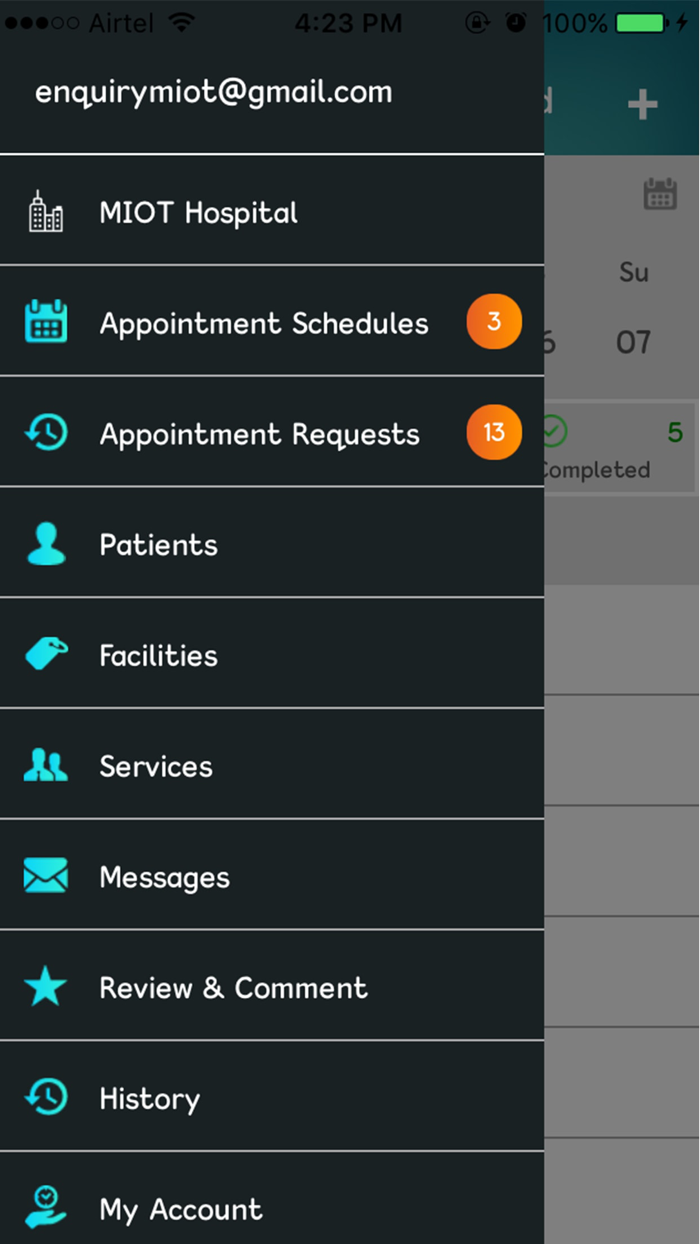
Task: View History
Action: click(272, 1098)
